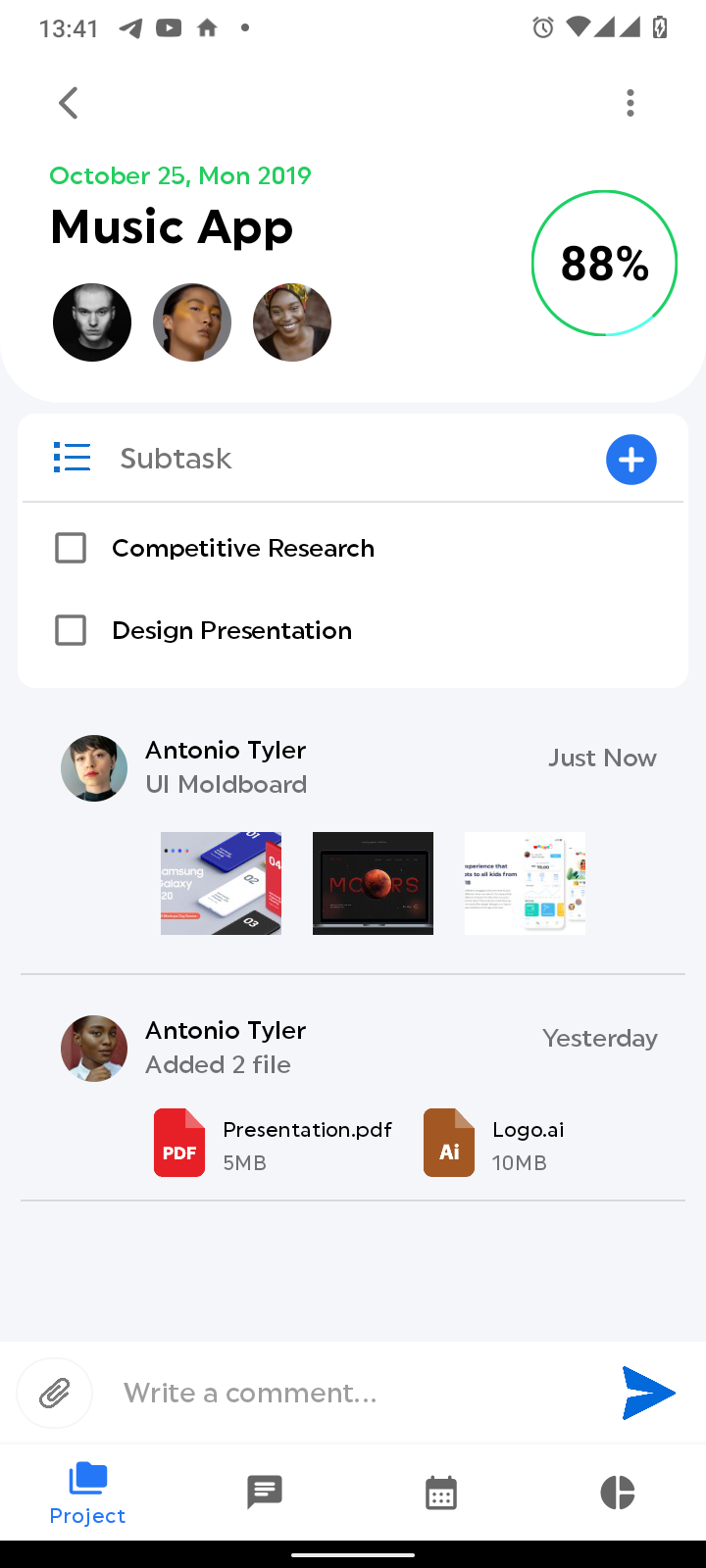706x1568 pixels.
Task: Open the Samsung Galaxy moodboard image
Action: click(221, 883)
